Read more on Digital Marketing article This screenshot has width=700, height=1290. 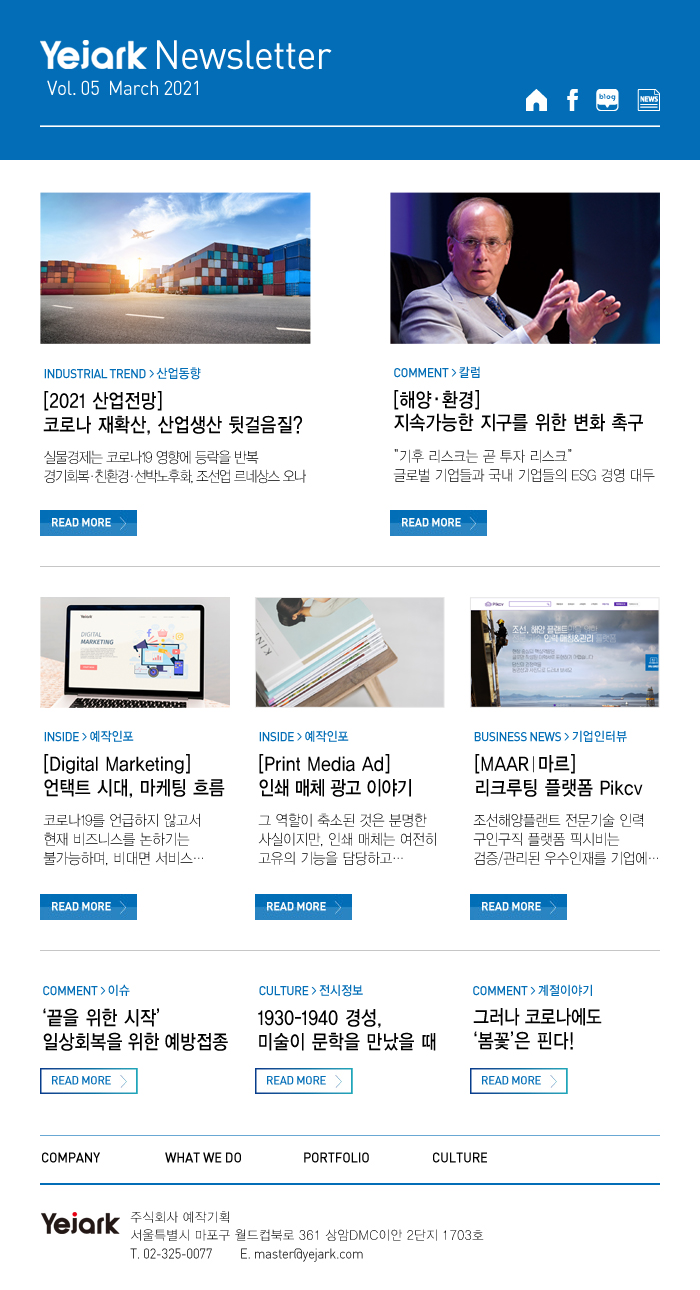coord(88,907)
